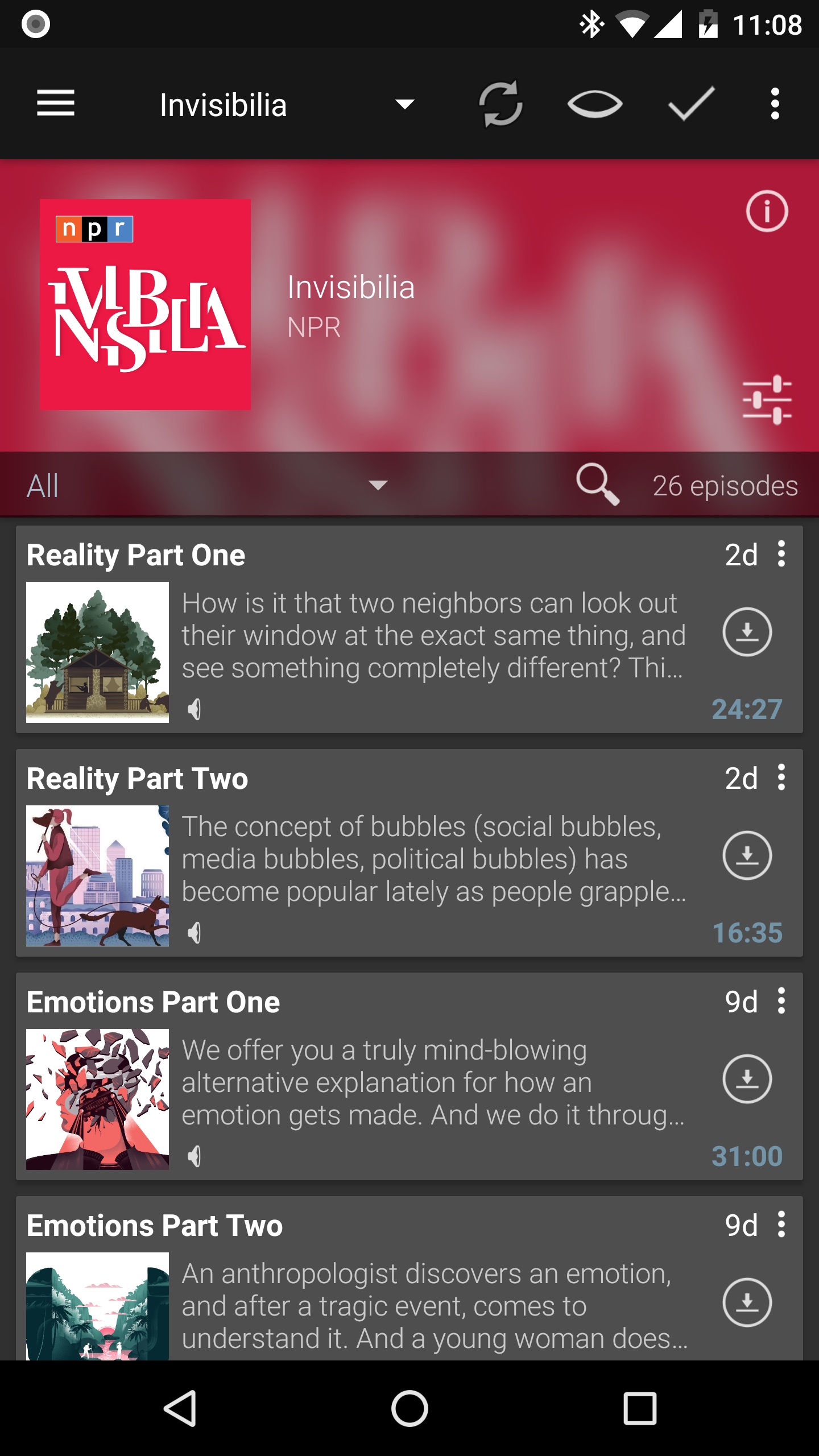Download the Reality Part Two episode

click(x=747, y=855)
